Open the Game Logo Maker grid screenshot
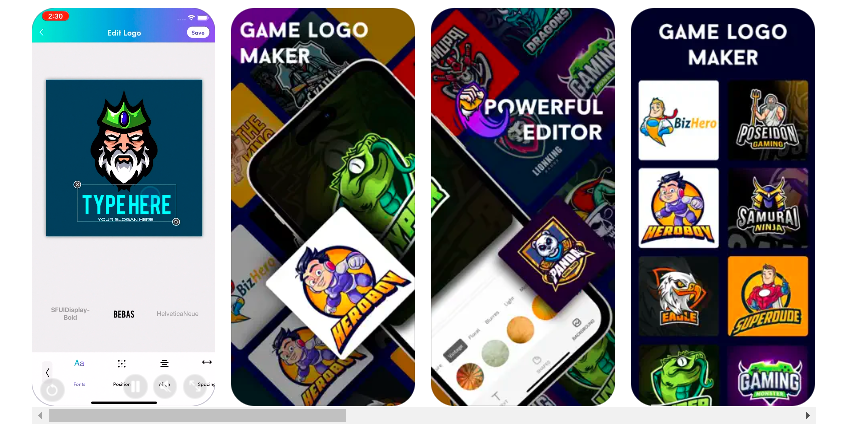Viewport: 856px width, 432px height. coord(722,206)
